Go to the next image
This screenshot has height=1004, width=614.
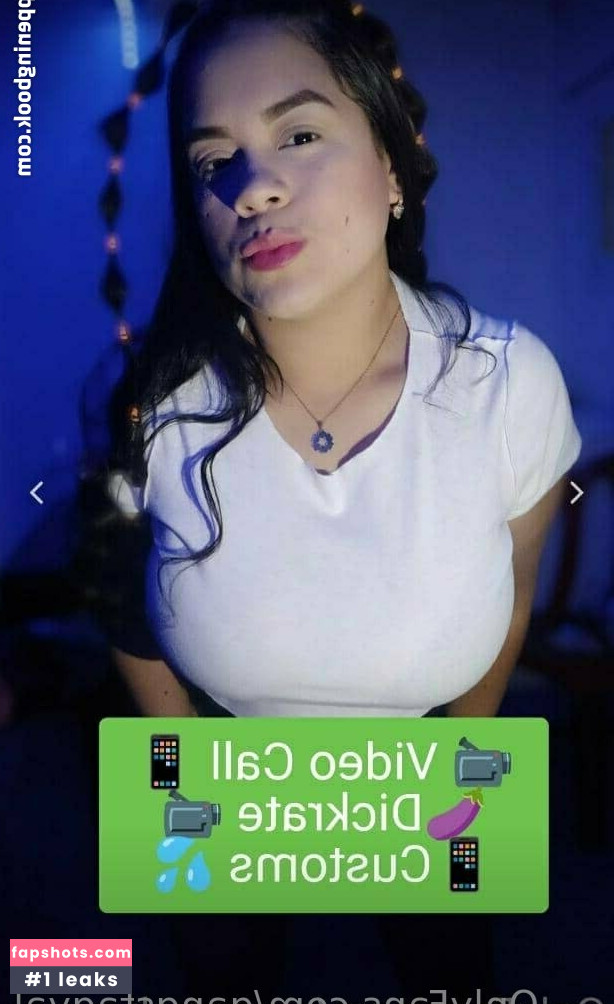click(x=576, y=492)
